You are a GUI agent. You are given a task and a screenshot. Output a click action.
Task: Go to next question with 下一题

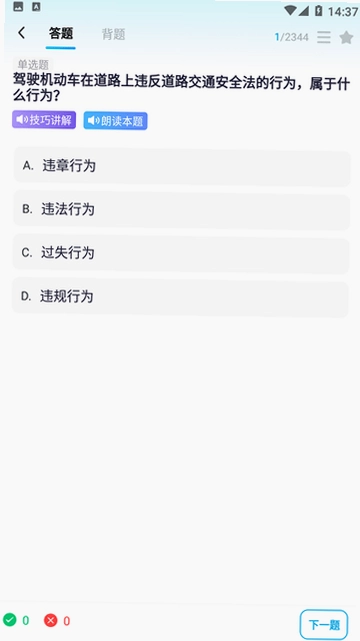(x=324, y=625)
